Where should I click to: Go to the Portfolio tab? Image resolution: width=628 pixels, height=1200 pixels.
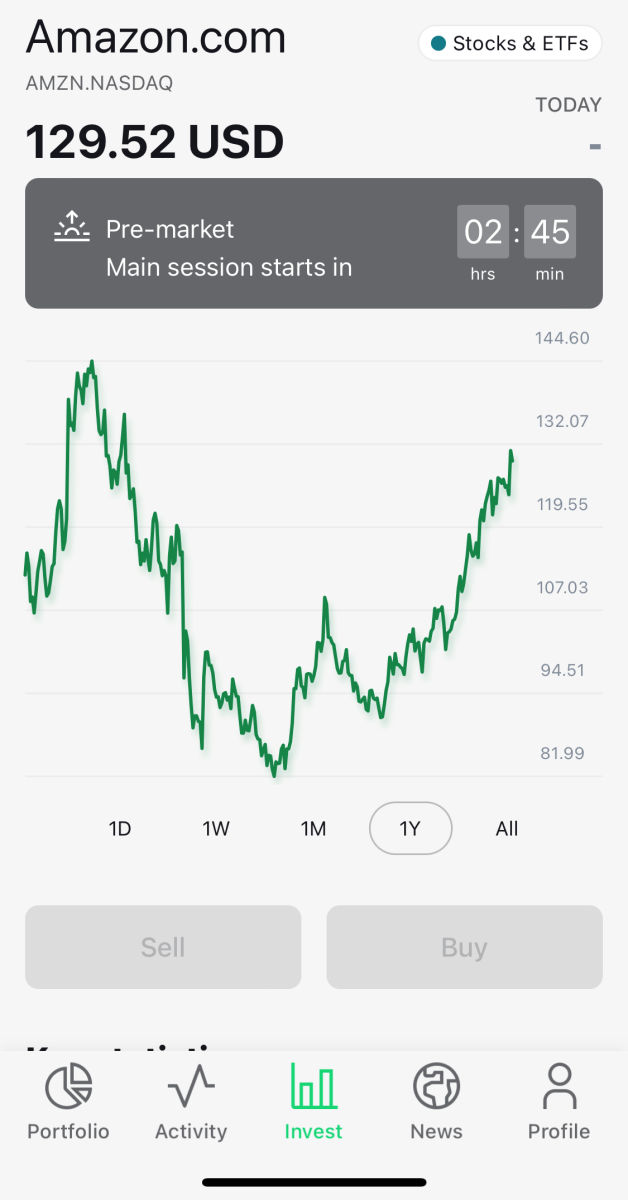[x=68, y=1102]
